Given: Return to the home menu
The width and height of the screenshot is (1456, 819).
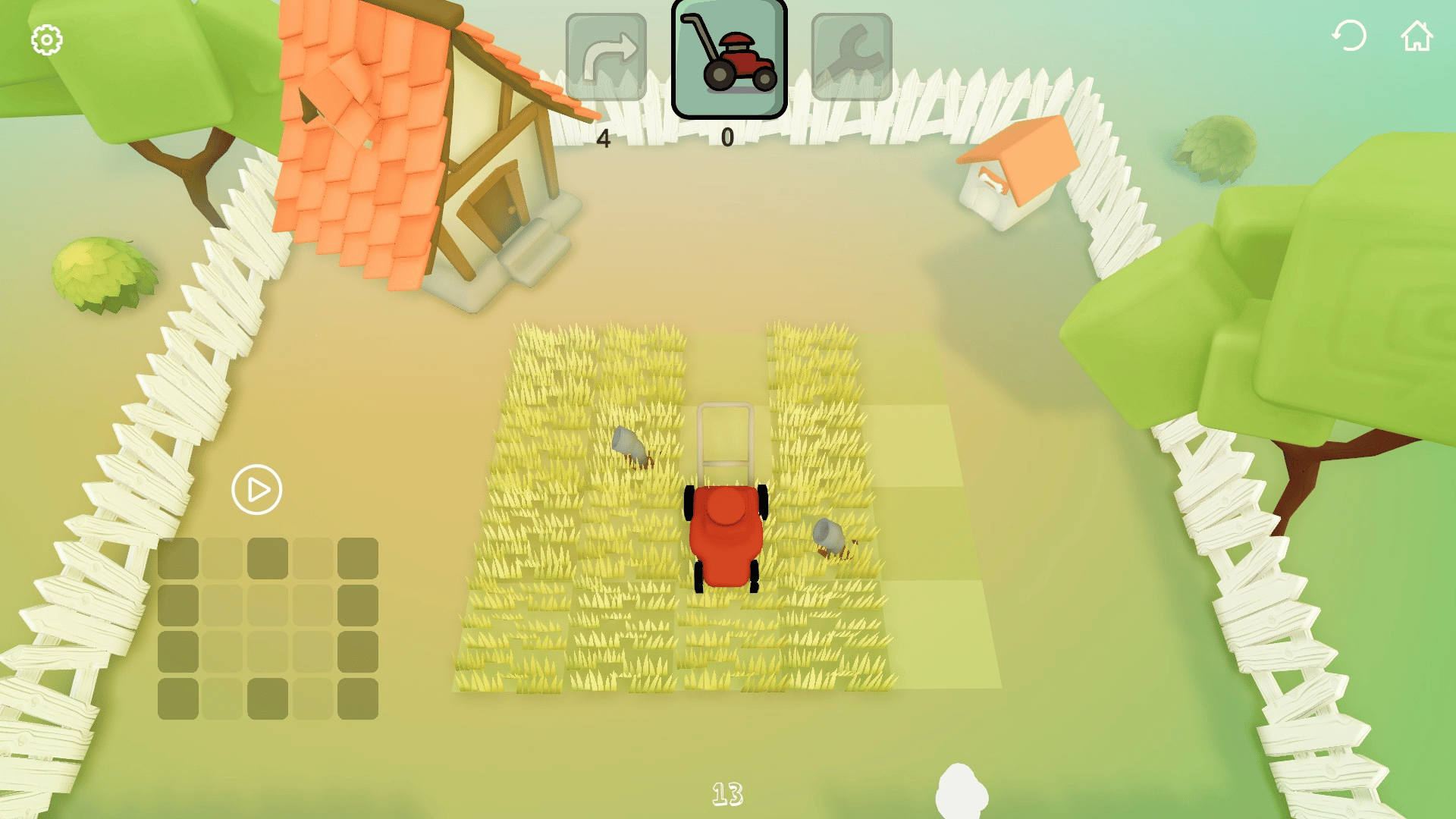Looking at the screenshot, I should tap(1416, 36).
